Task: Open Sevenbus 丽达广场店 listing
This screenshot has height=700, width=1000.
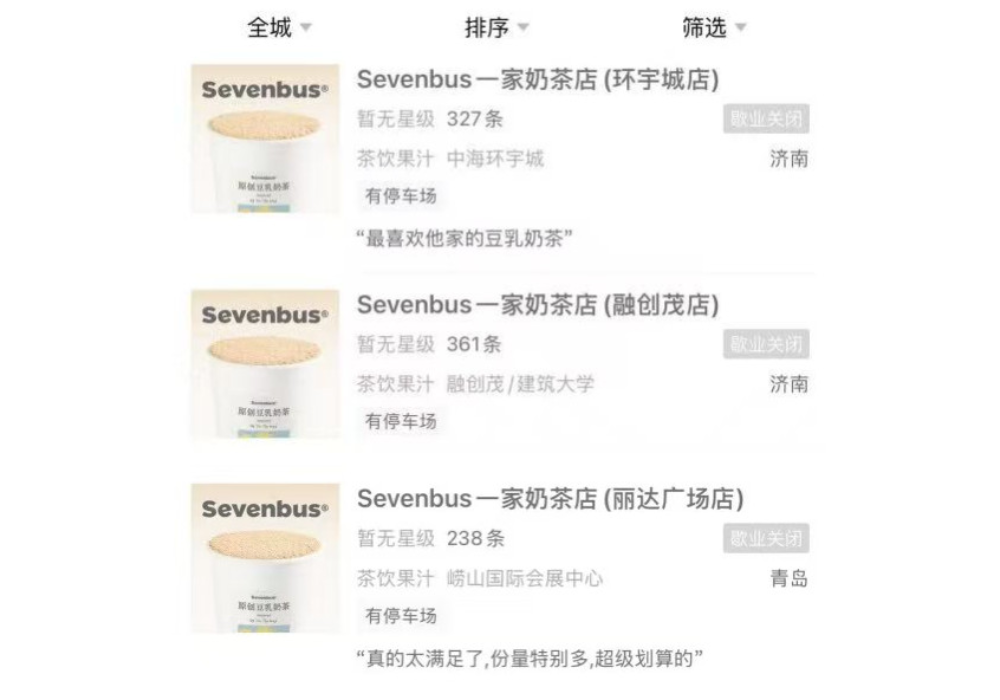Action: tap(550, 499)
